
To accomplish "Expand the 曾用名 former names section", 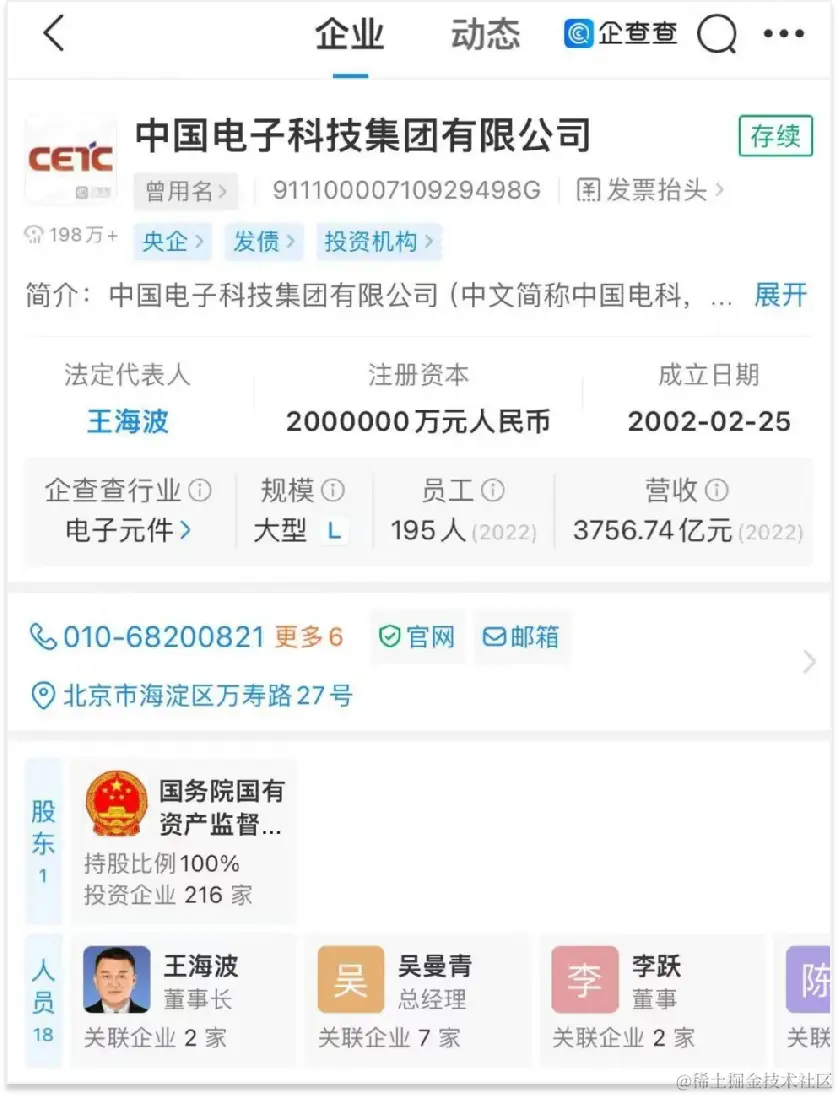I will tap(186, 192).
